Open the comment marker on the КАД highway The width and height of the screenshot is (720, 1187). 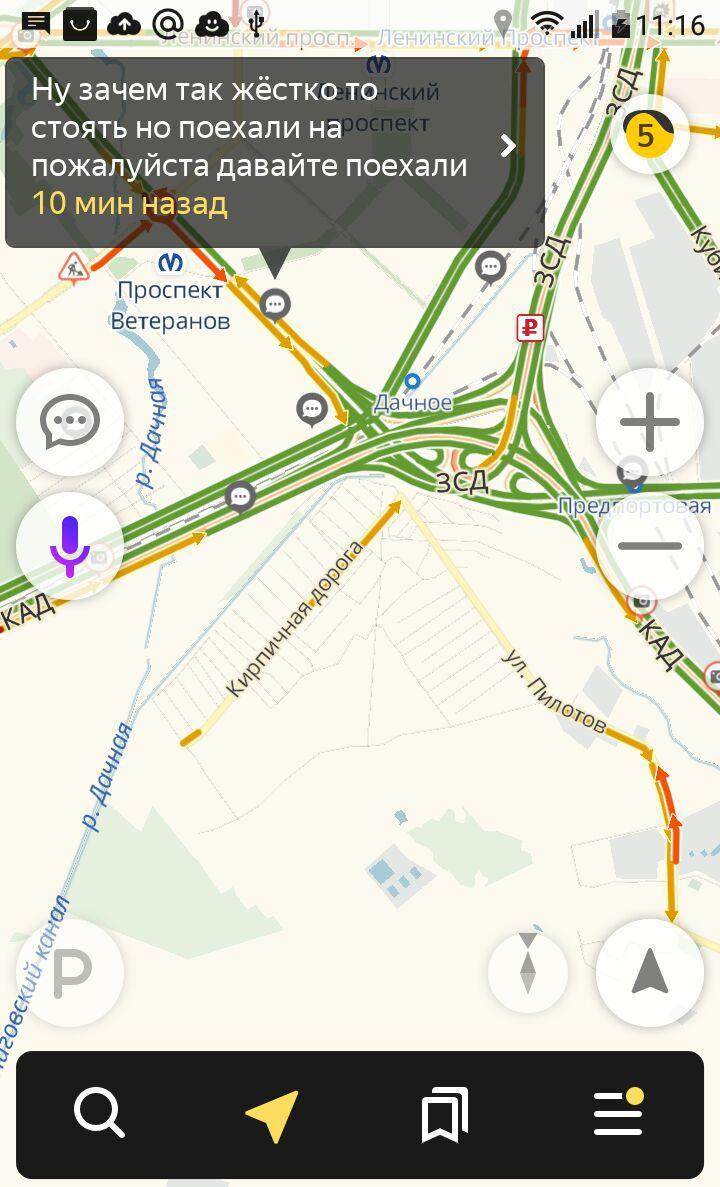239,496
